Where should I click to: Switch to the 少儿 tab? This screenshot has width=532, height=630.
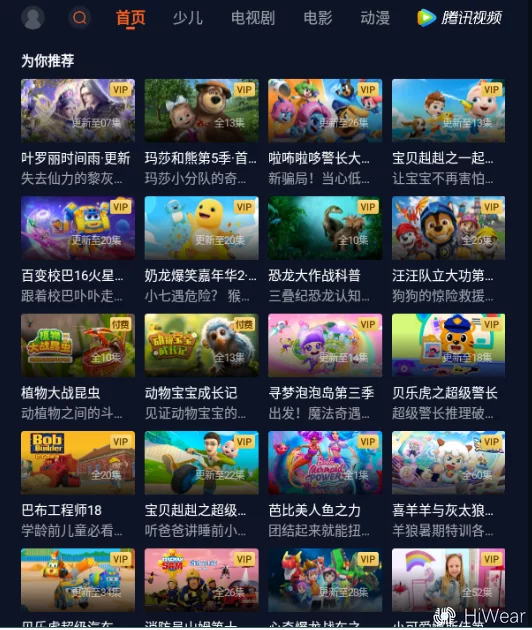coord(188,18)
